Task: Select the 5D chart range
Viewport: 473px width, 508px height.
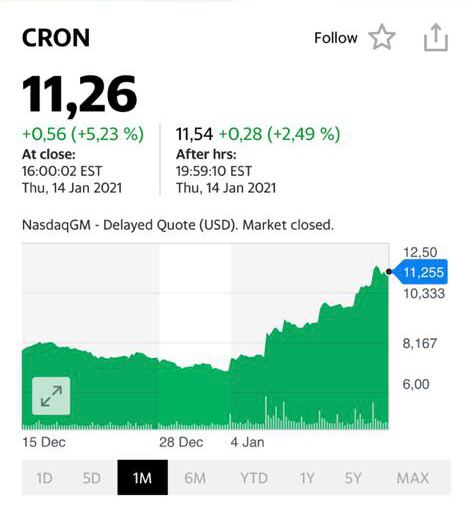Action: tap(91, 478)
